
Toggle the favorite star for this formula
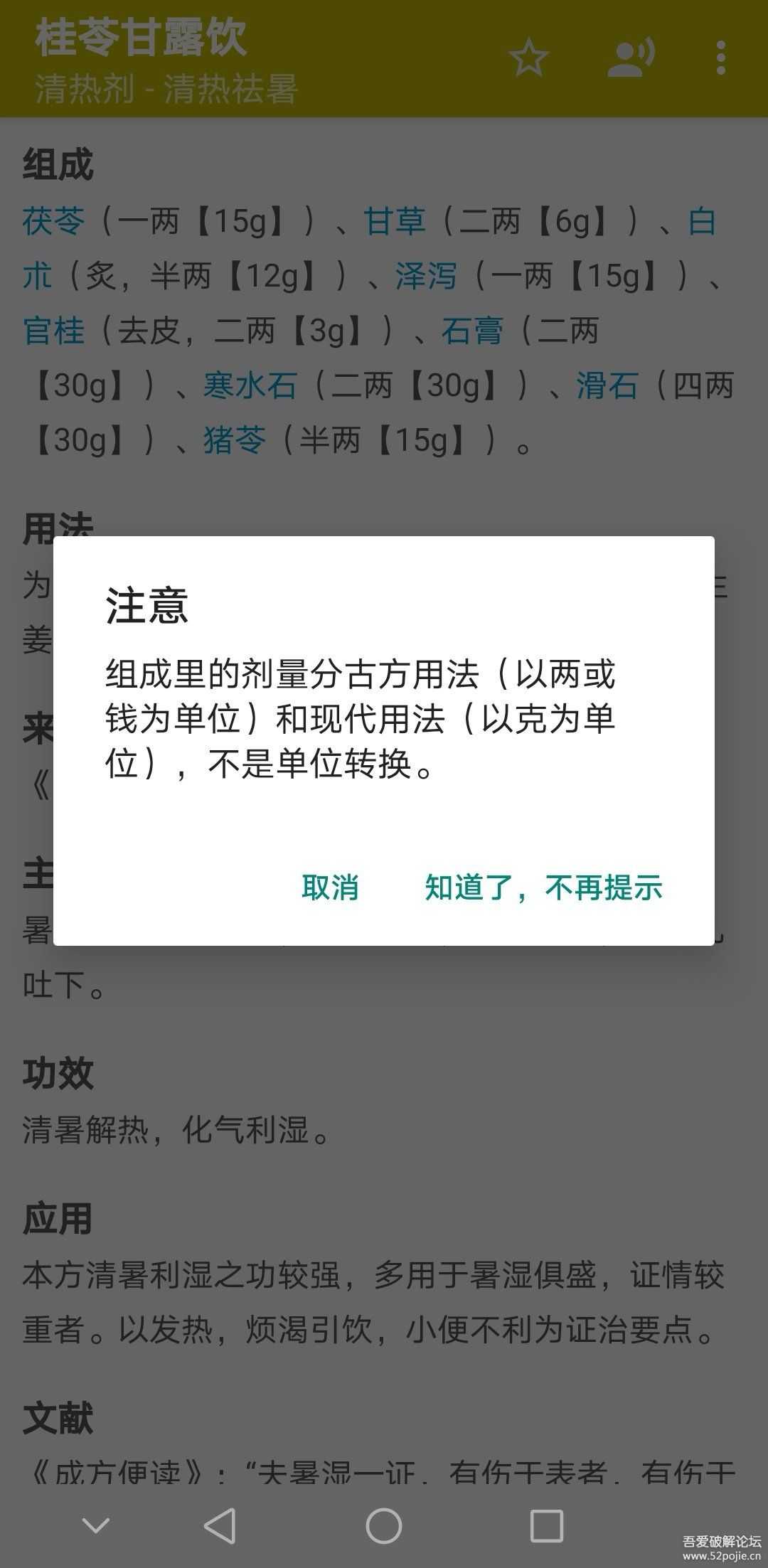coord(529,57)
